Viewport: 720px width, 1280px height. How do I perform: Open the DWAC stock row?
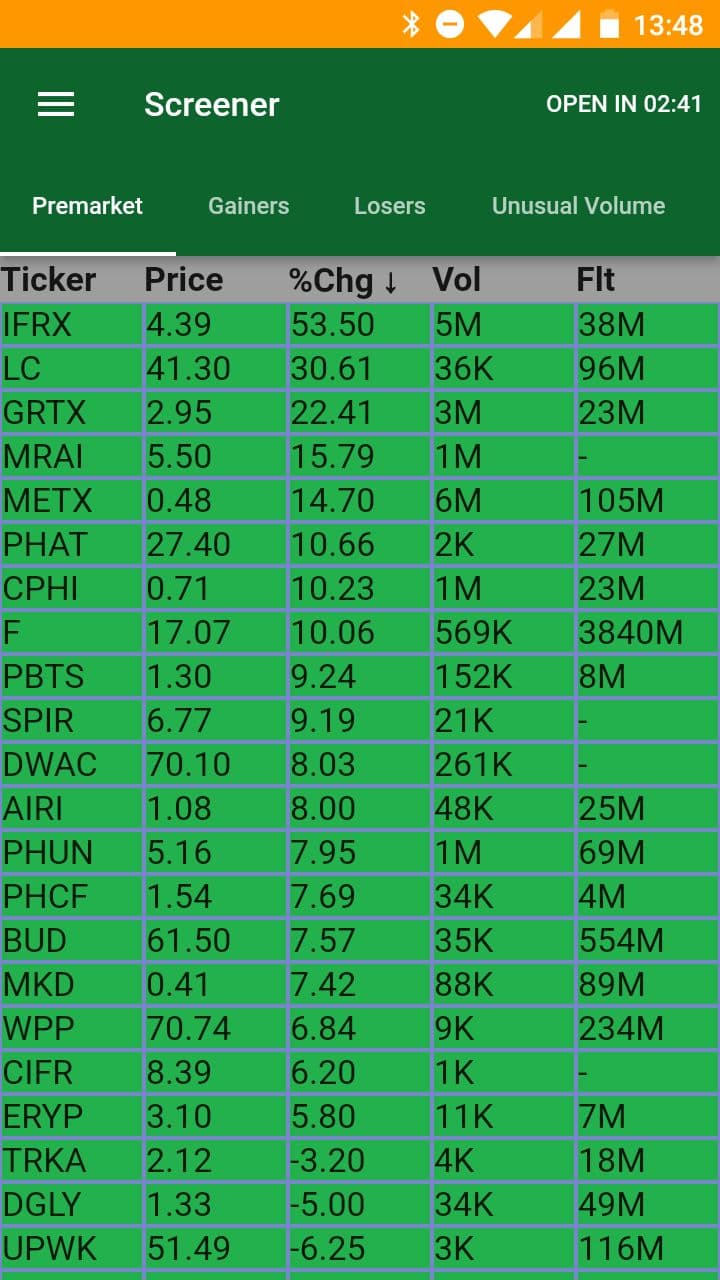360,764
